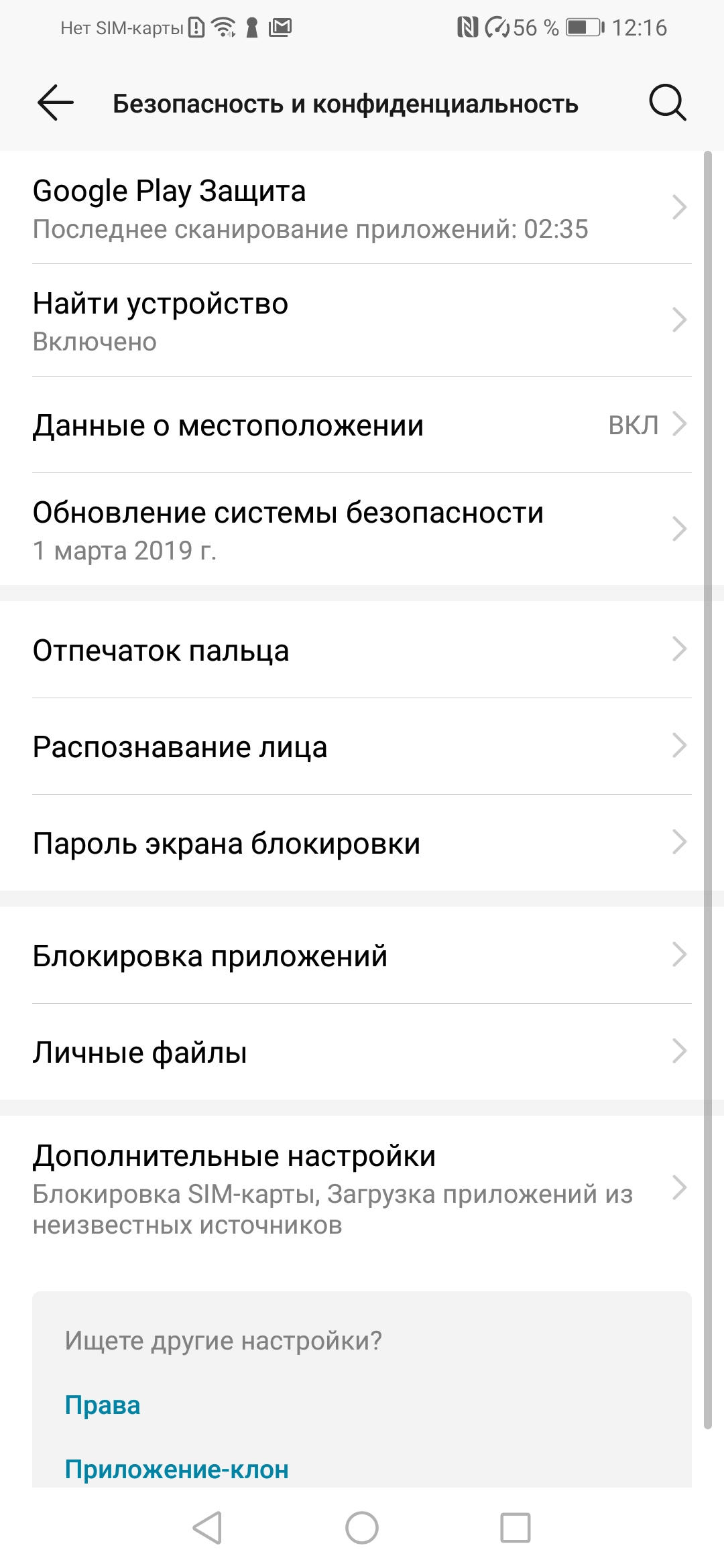Follow the Приложение-клон link
The width and height of the screenshot is (724, 1568).
pyautogui.click(x=177, y=1469)
